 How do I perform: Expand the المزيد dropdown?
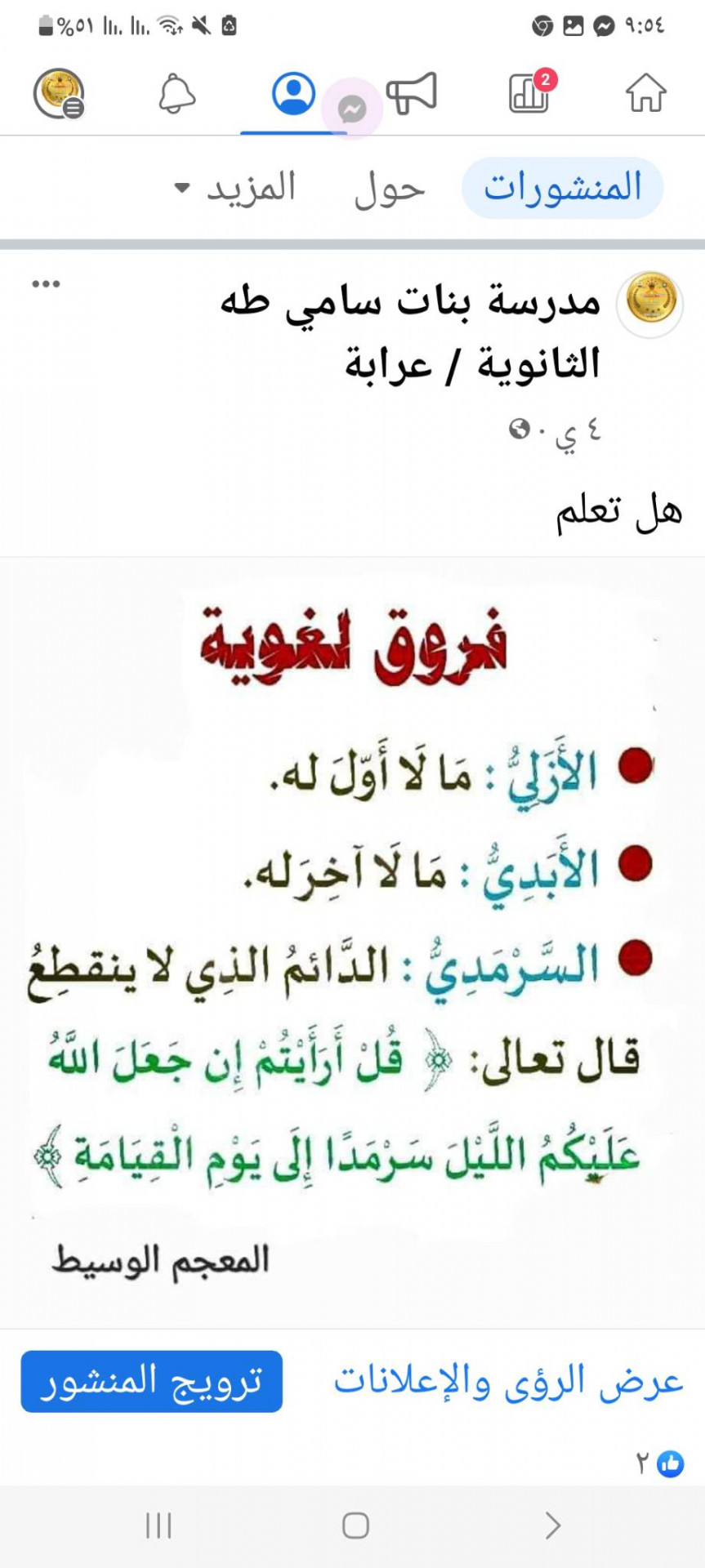(237, 189)
